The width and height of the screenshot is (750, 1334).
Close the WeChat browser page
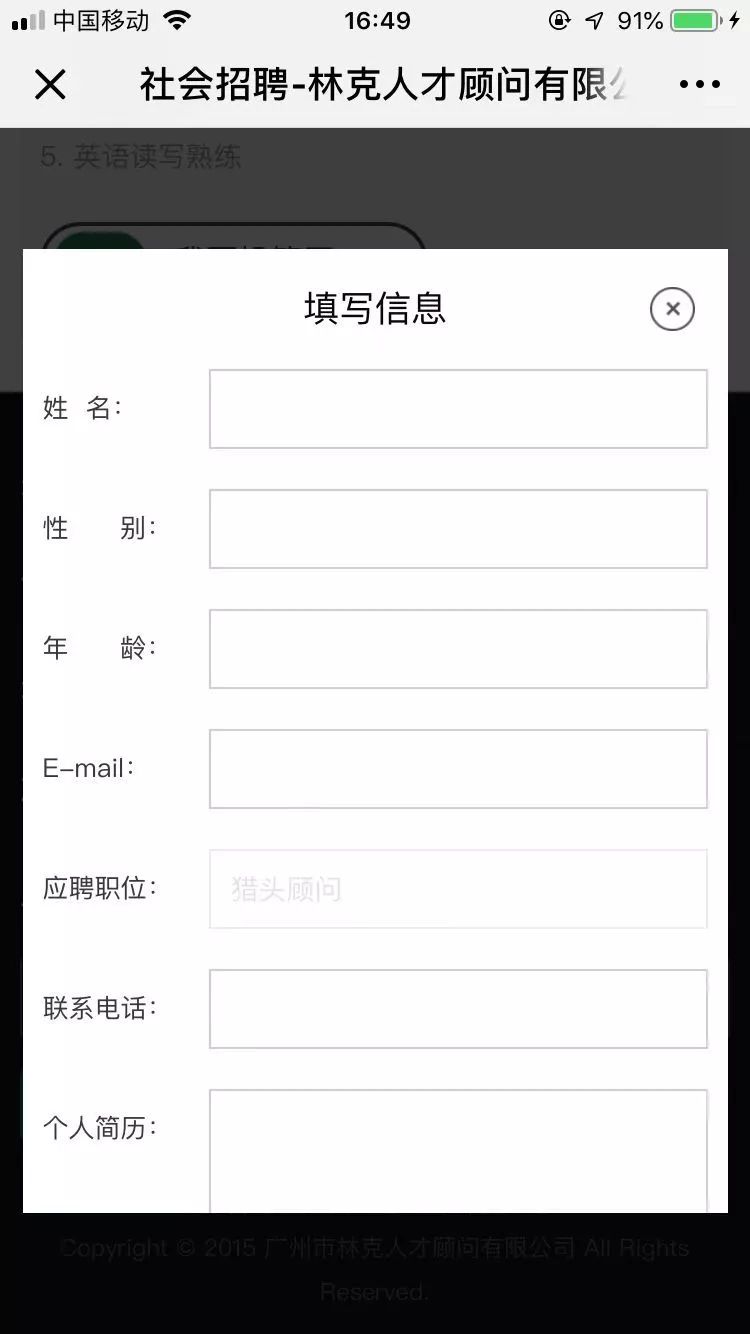click(x=50, y=85)
